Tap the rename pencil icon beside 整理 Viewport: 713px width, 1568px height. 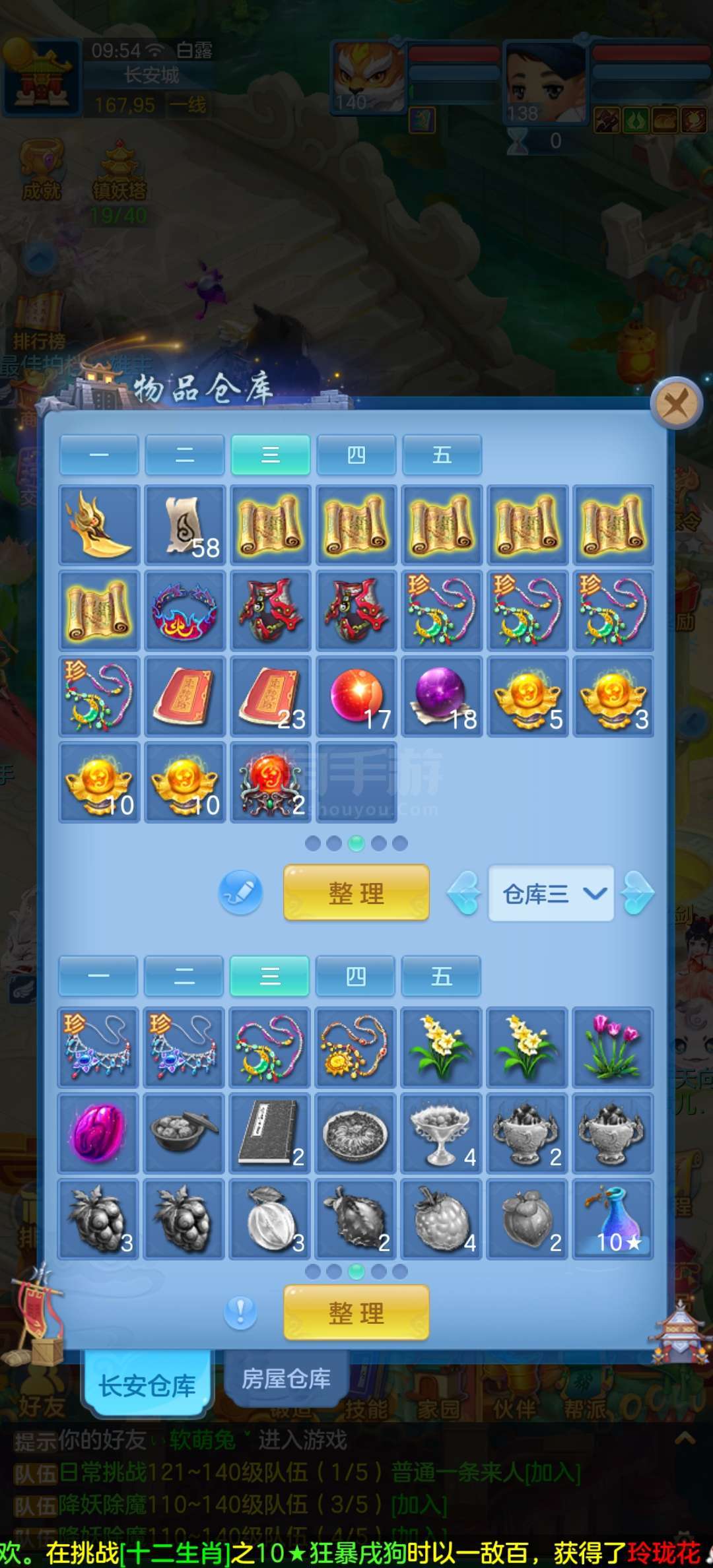(x=240, y=893)
